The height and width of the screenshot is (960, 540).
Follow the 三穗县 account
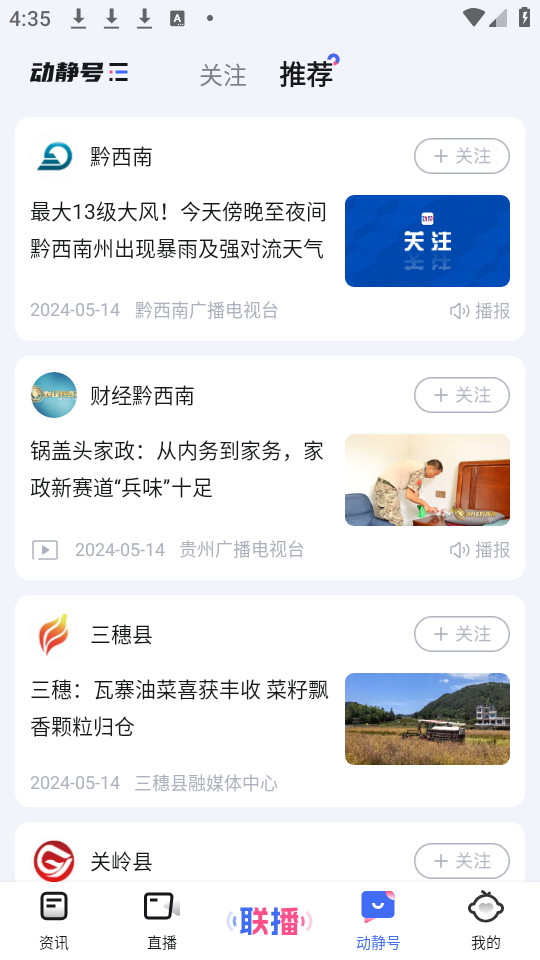point(462,634)
